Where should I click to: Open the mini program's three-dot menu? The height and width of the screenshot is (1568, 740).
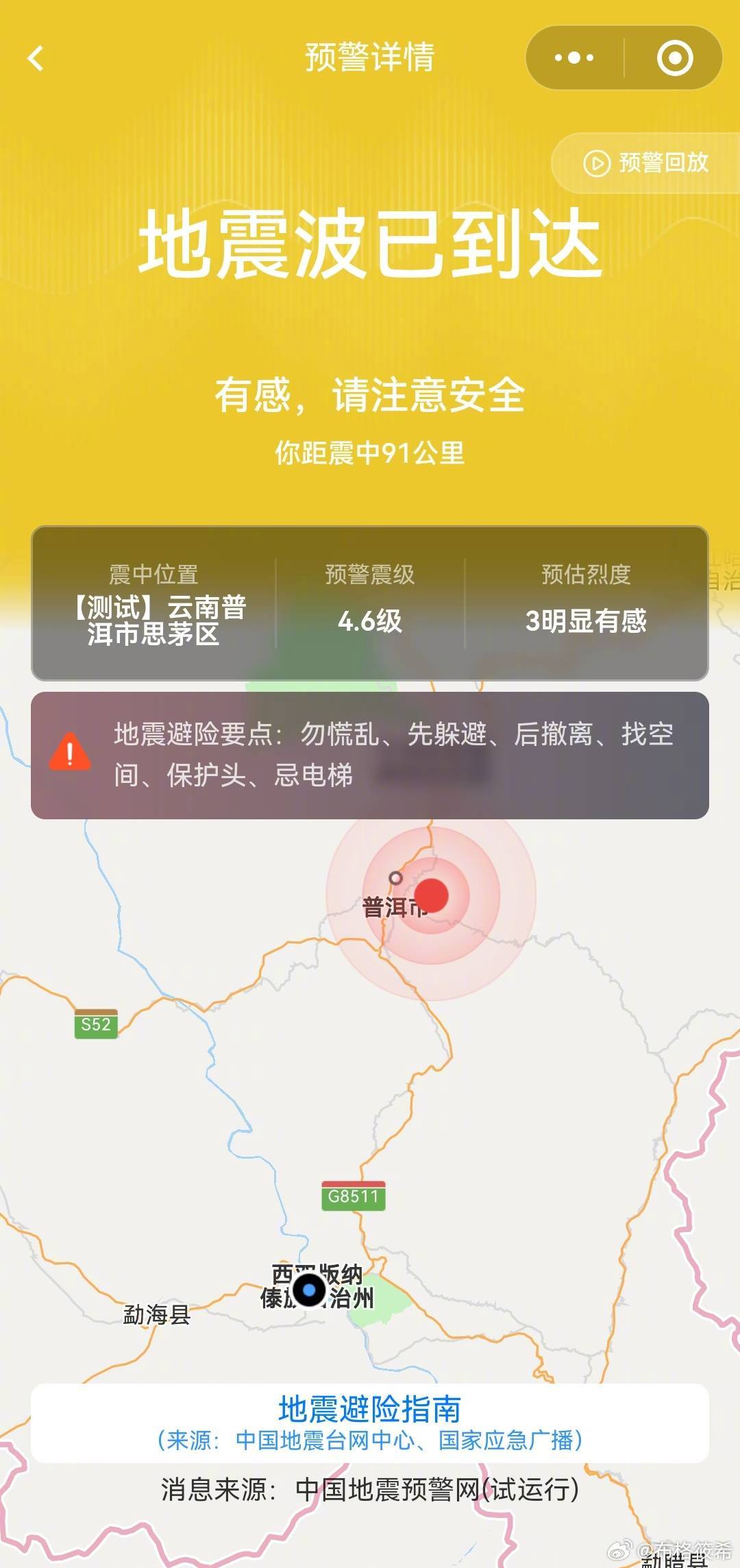574,58
